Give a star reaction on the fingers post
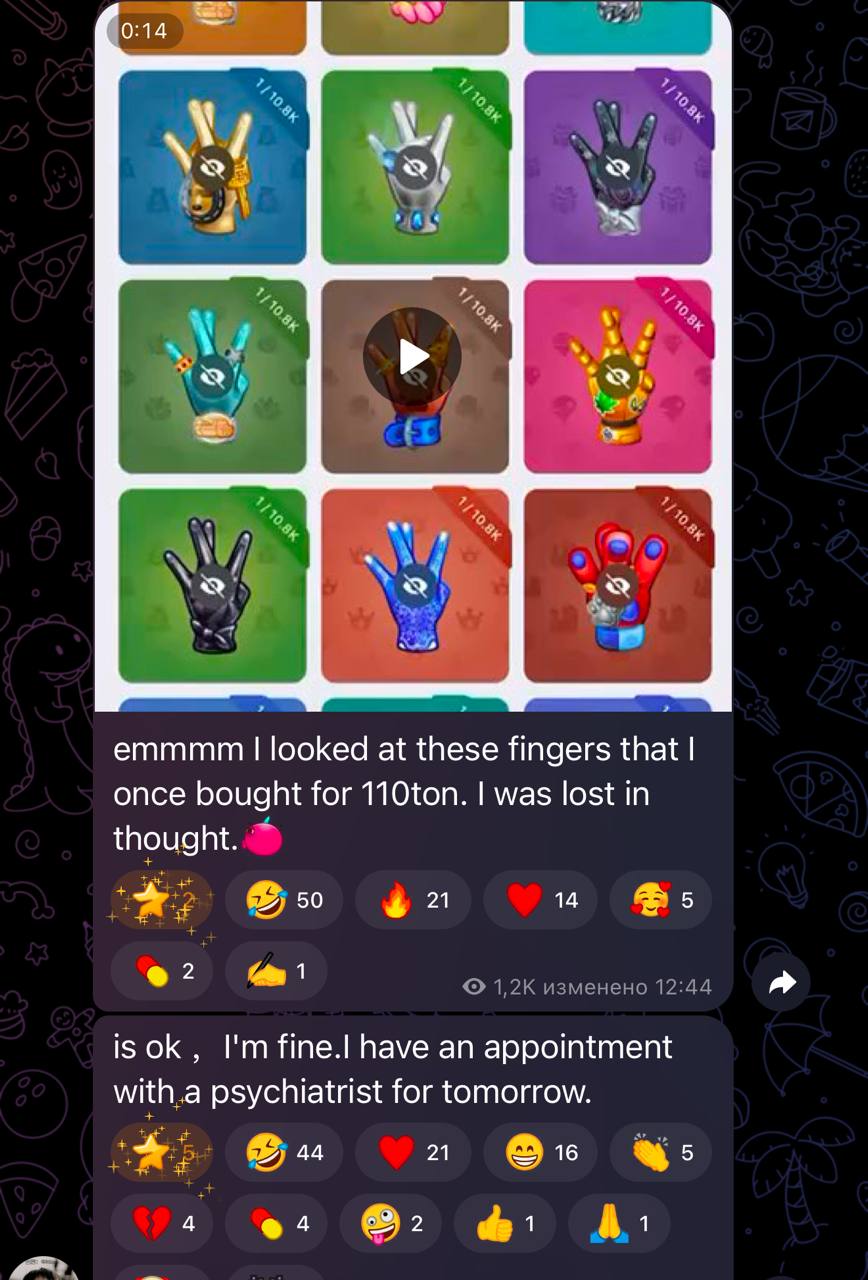 (x=161, y=899)
